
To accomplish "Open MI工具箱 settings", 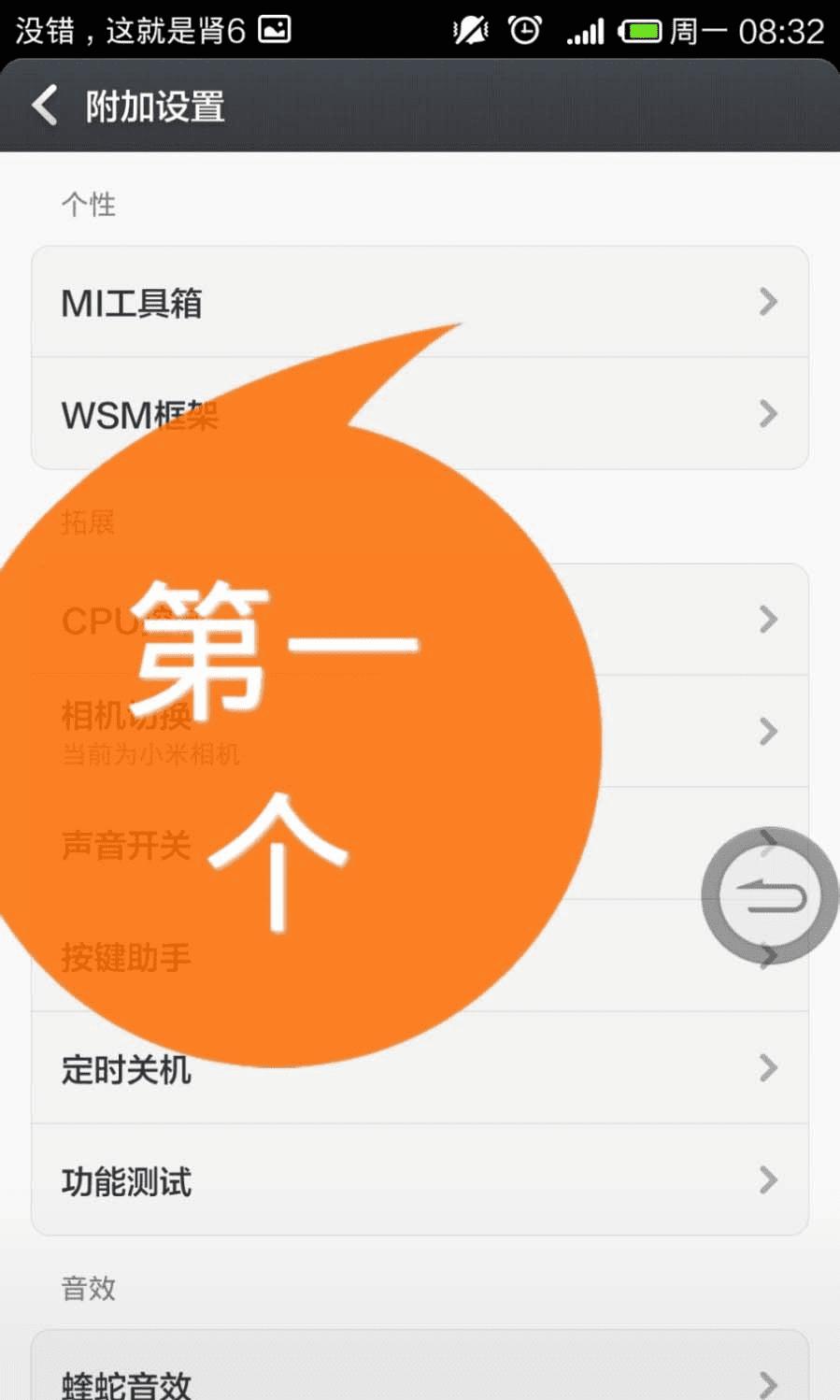I will tap(419, 302).
